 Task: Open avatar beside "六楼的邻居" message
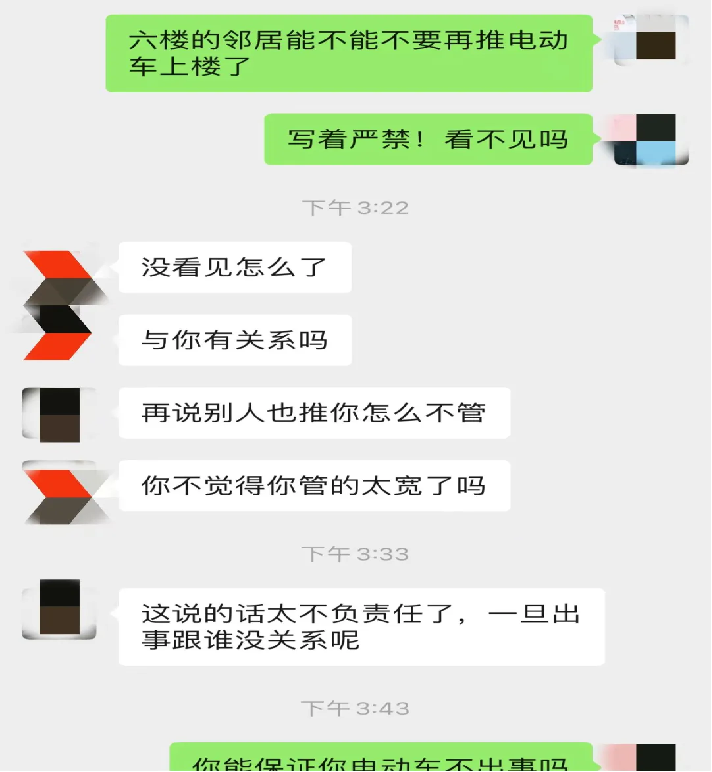tap(651, 40)
